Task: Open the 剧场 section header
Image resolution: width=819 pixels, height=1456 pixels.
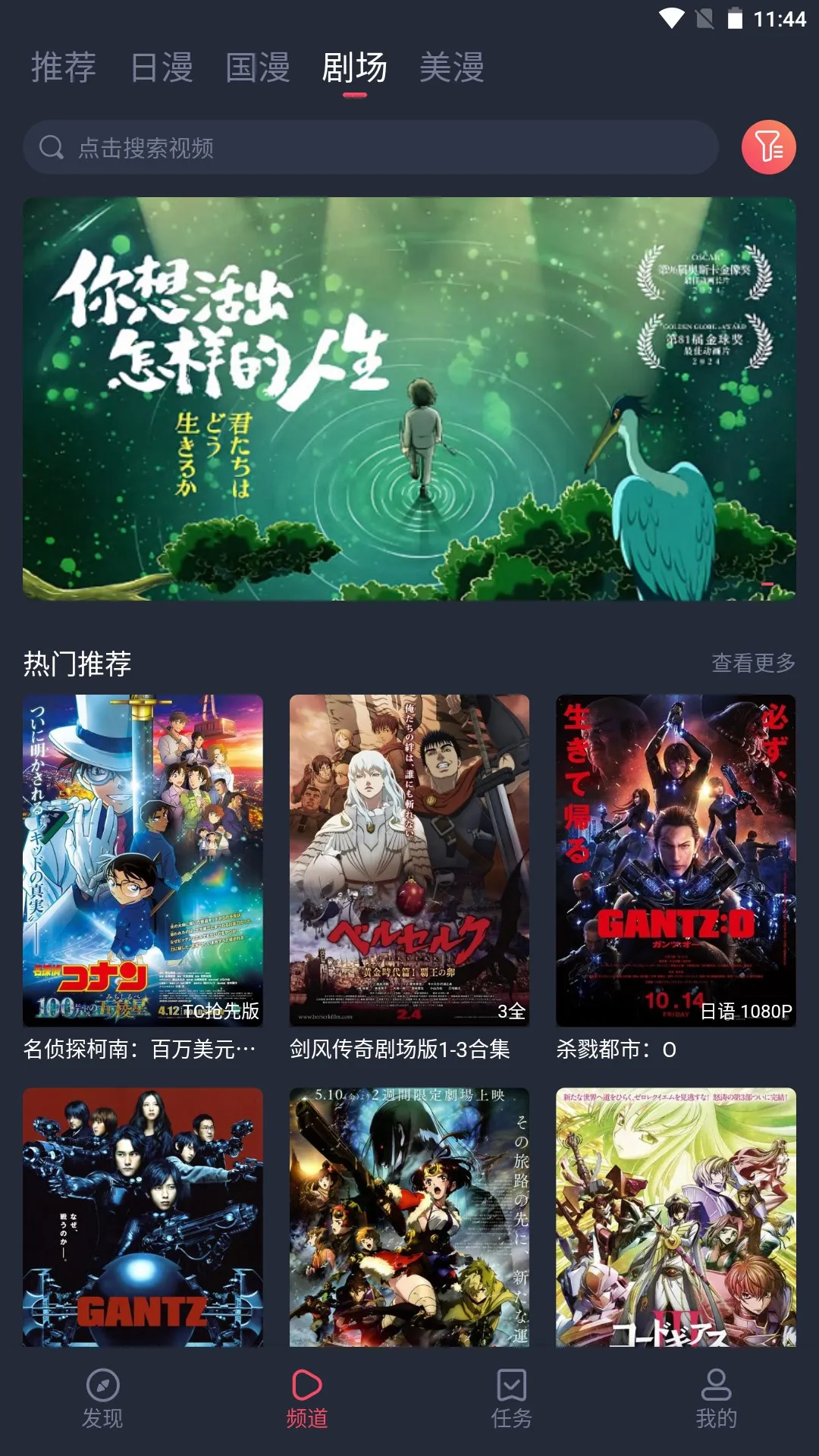Action: 354,68
